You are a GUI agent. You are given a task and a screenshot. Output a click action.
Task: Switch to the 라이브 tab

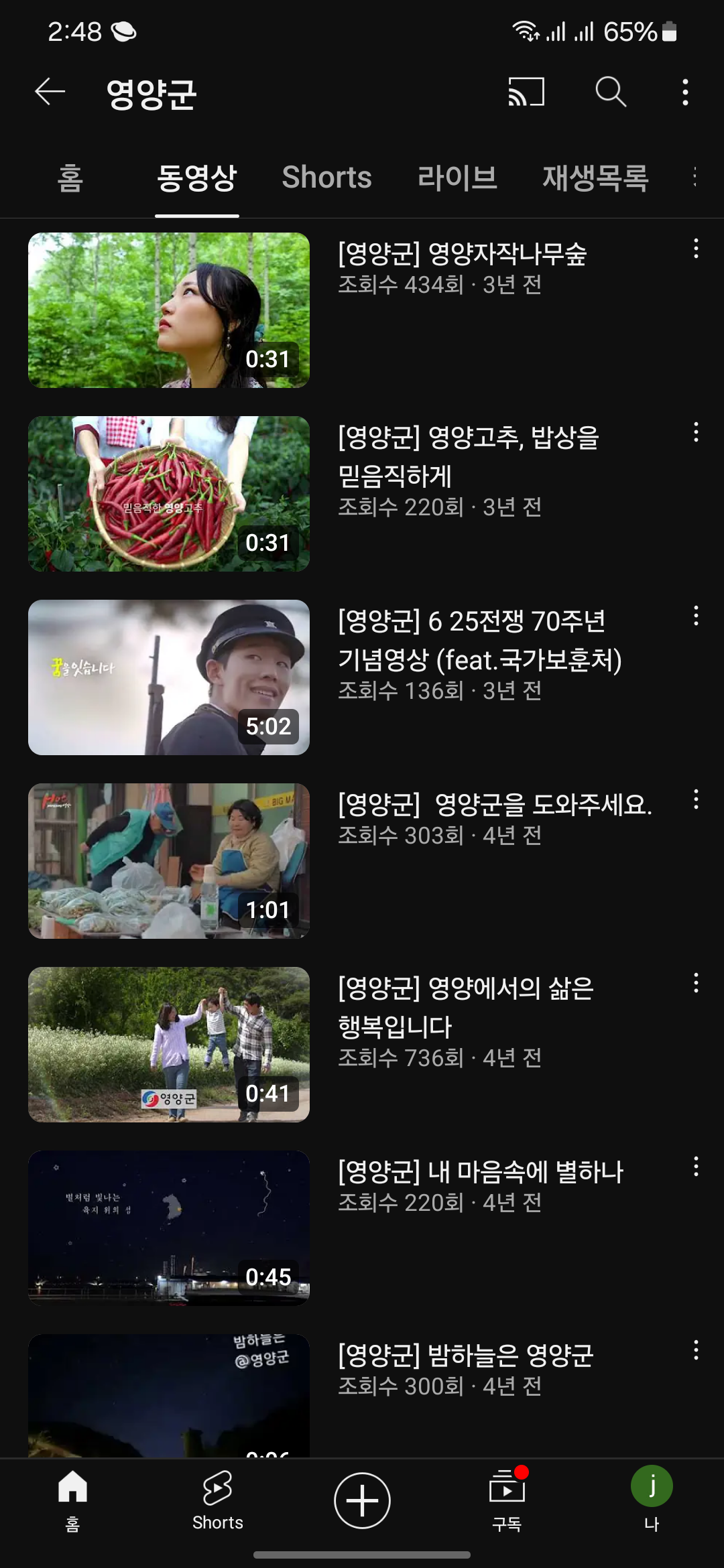point(457,178)
